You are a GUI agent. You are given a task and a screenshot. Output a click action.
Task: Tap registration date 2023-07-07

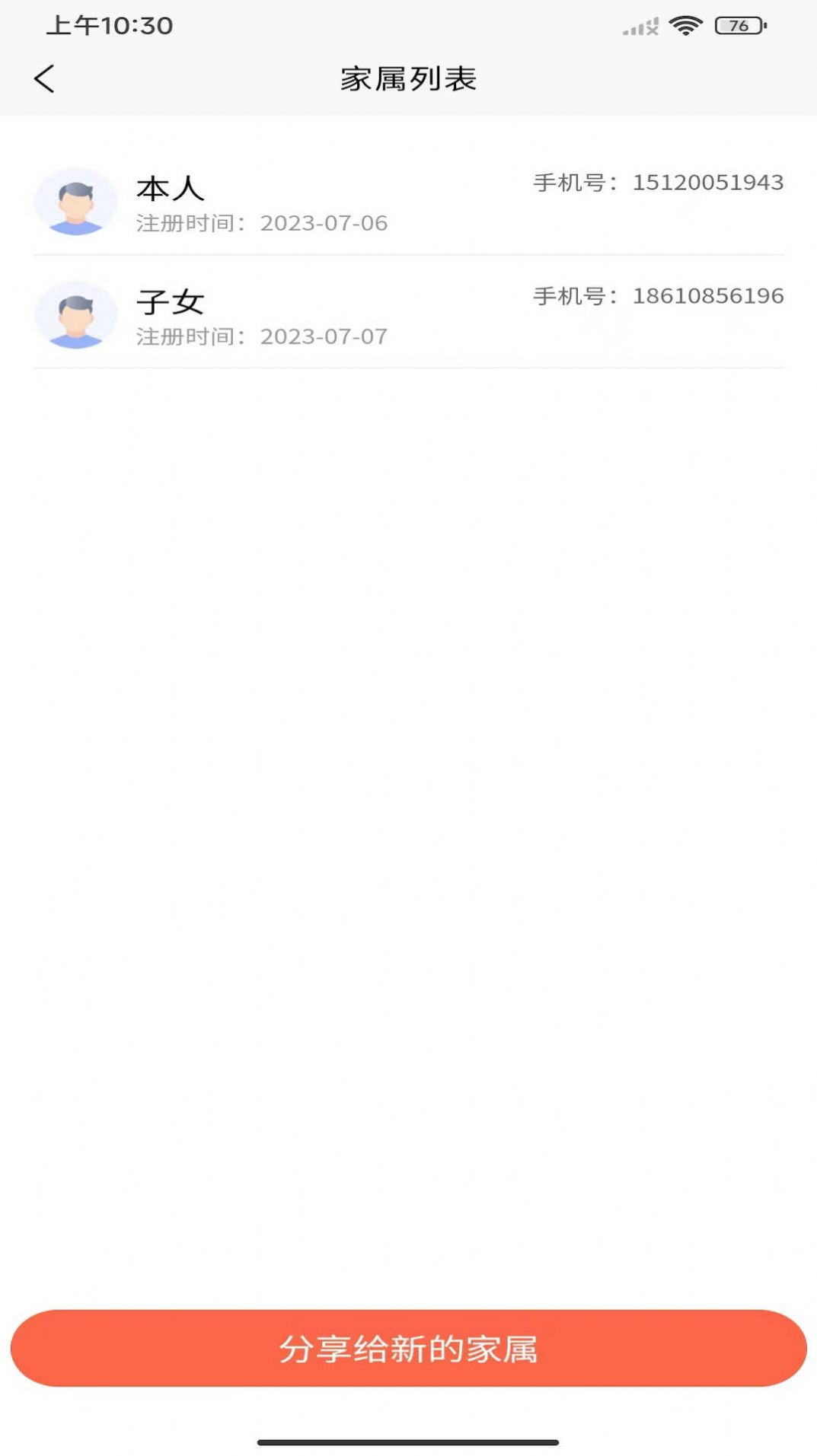pyautogui.click(x=324, y=336)
